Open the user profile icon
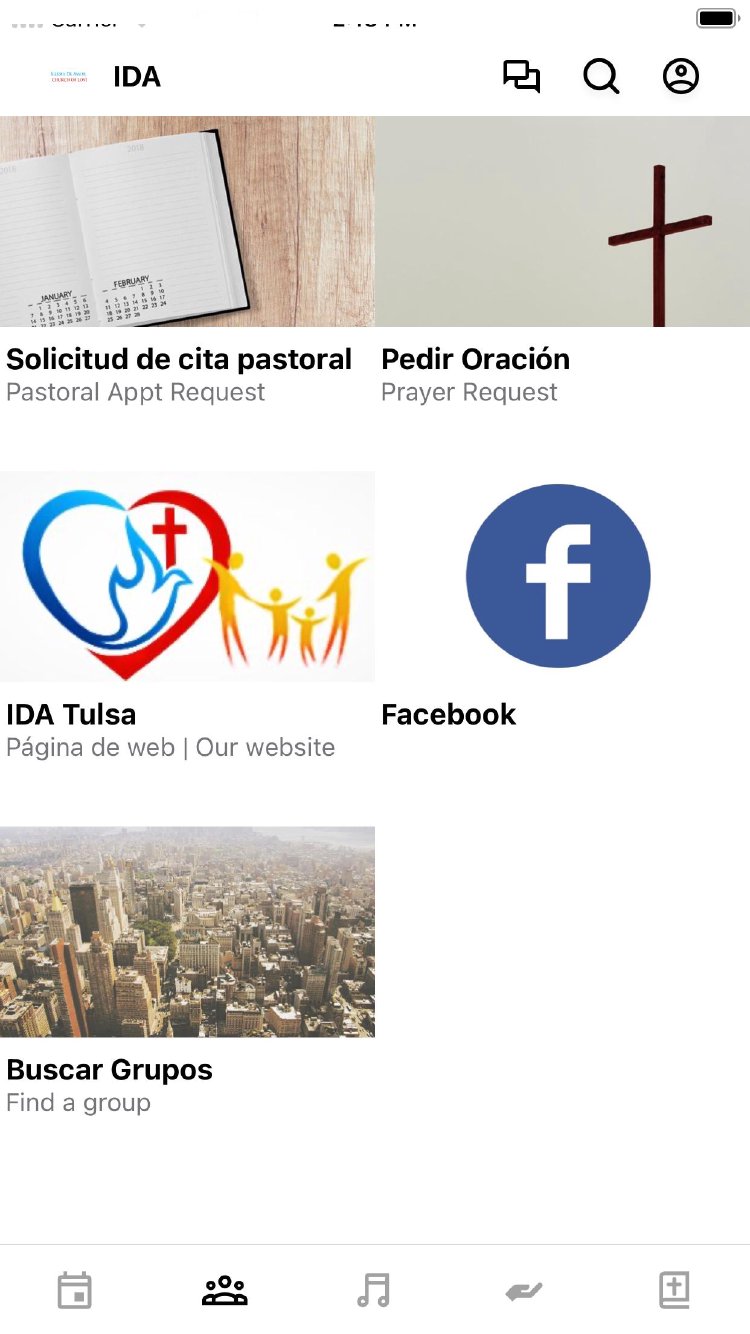Screen dimensions: 750x1334 (681, 77)
